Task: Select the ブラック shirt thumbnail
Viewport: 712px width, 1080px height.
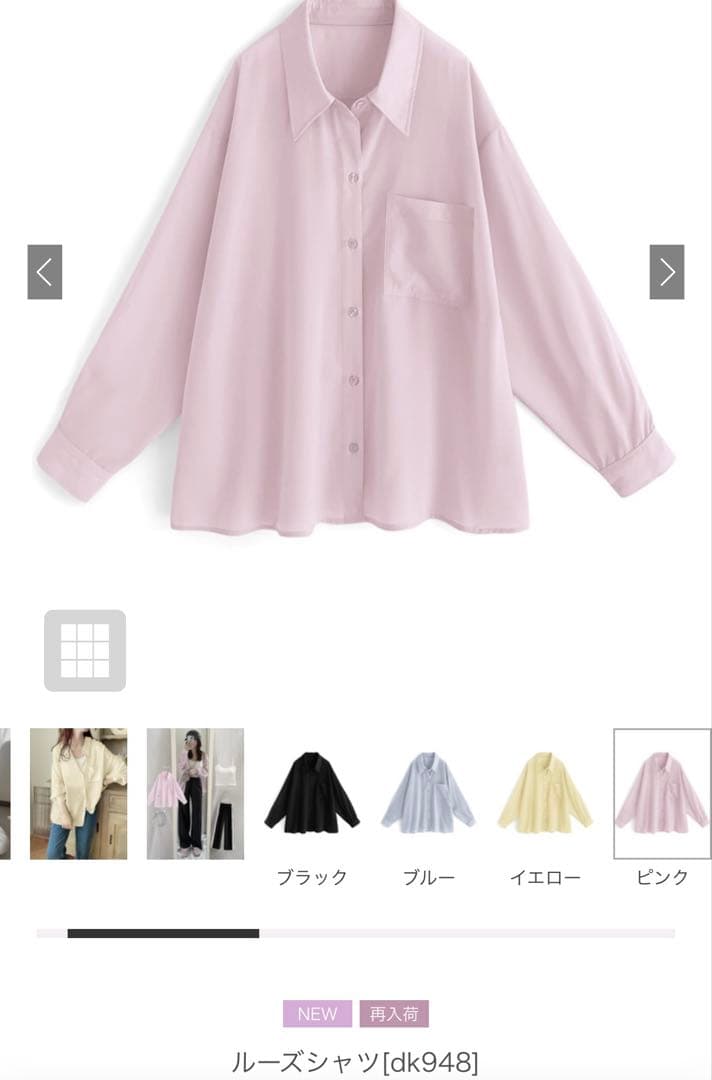Action: 312,793
